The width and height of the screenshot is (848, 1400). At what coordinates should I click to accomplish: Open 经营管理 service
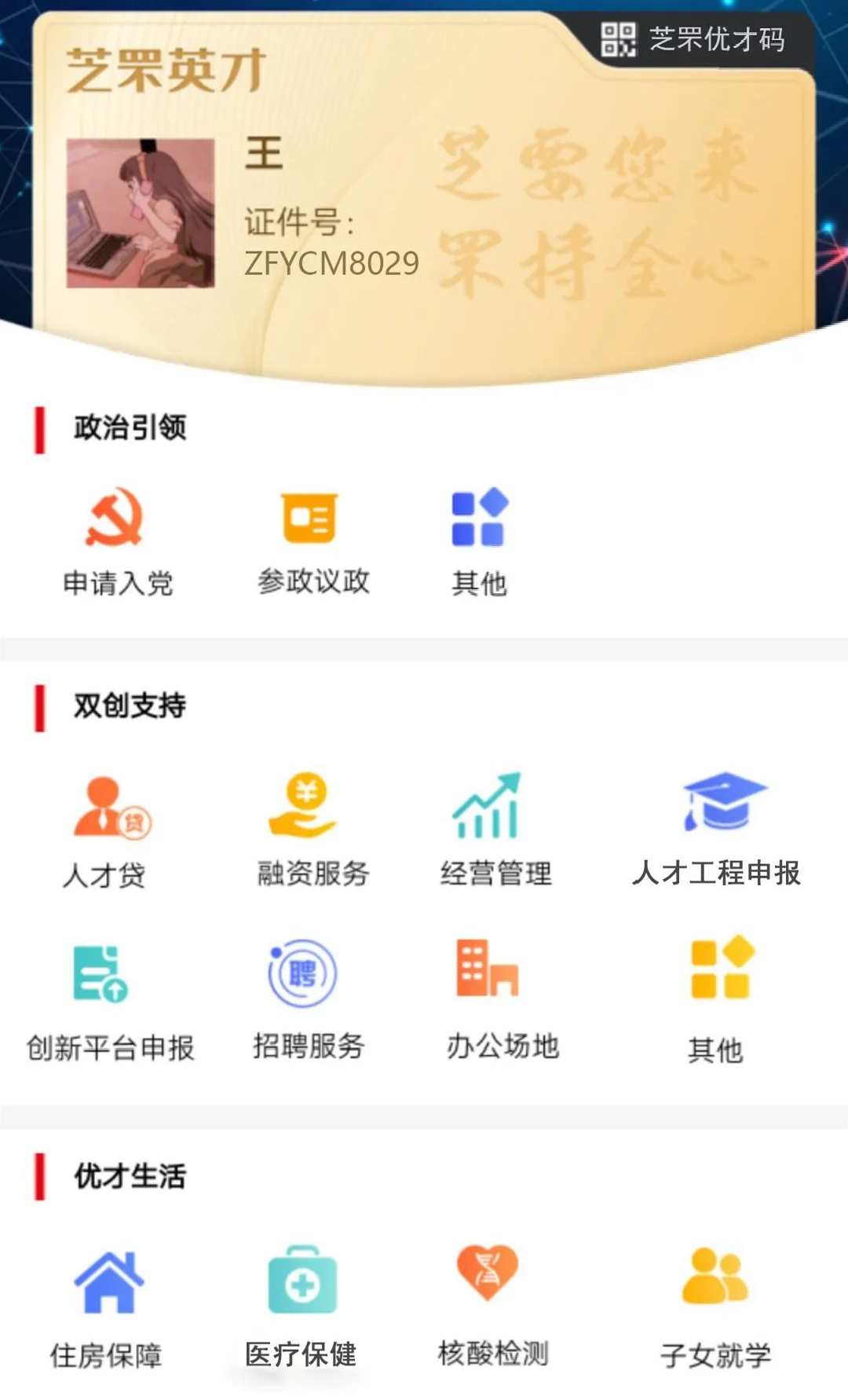495,831
